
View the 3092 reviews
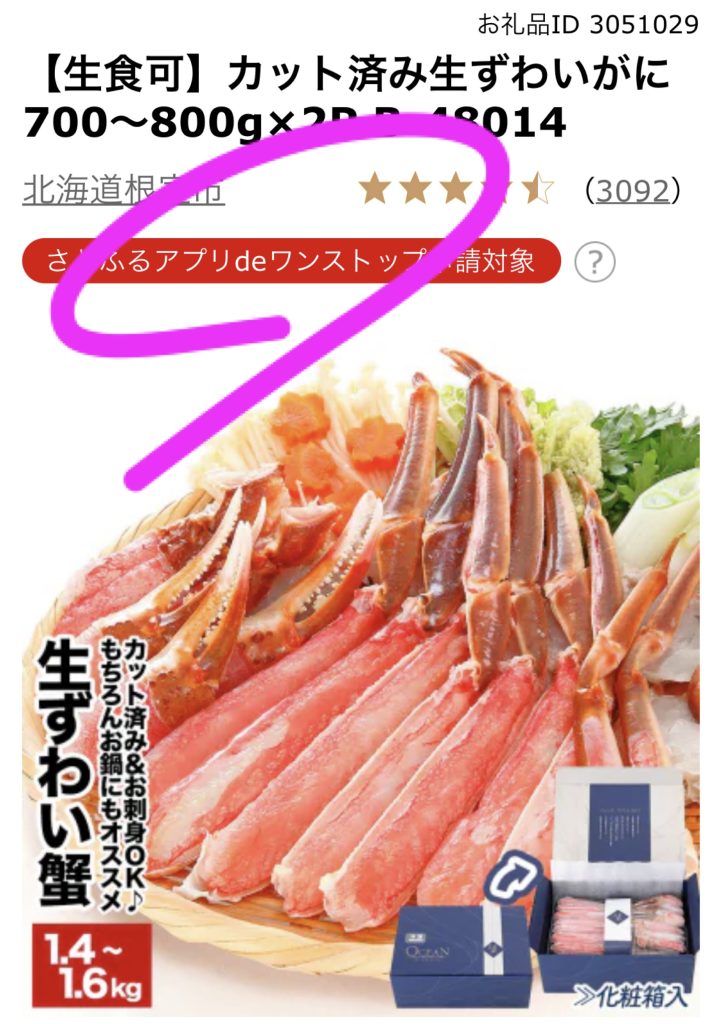tap(632, 190)
